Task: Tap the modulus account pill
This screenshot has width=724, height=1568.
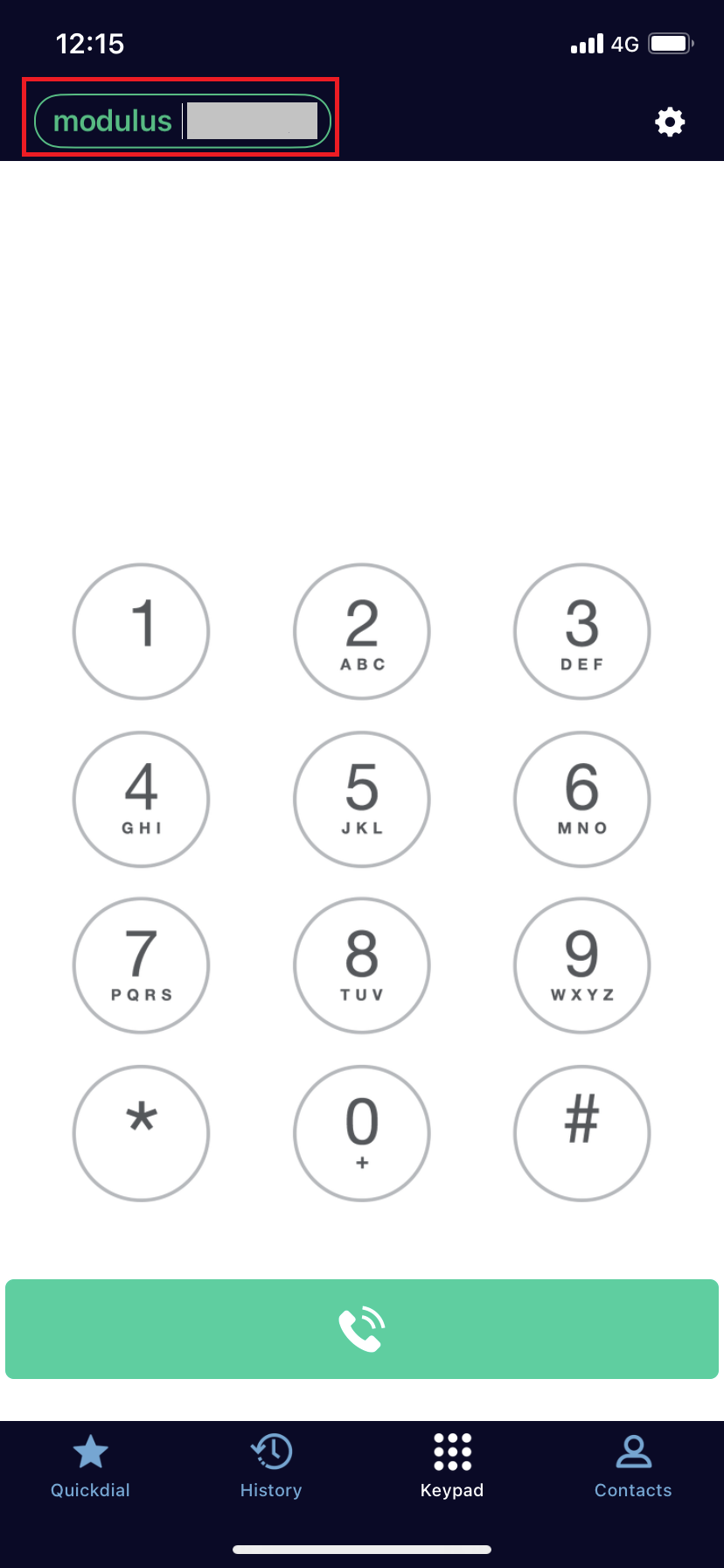Action: 182,121
